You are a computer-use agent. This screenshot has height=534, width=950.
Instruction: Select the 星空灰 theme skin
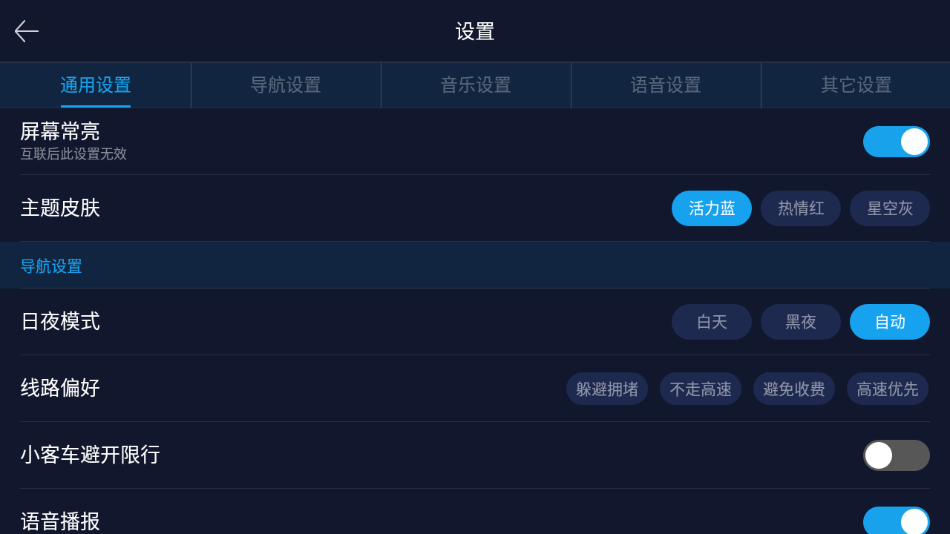[x=890, y=208]
